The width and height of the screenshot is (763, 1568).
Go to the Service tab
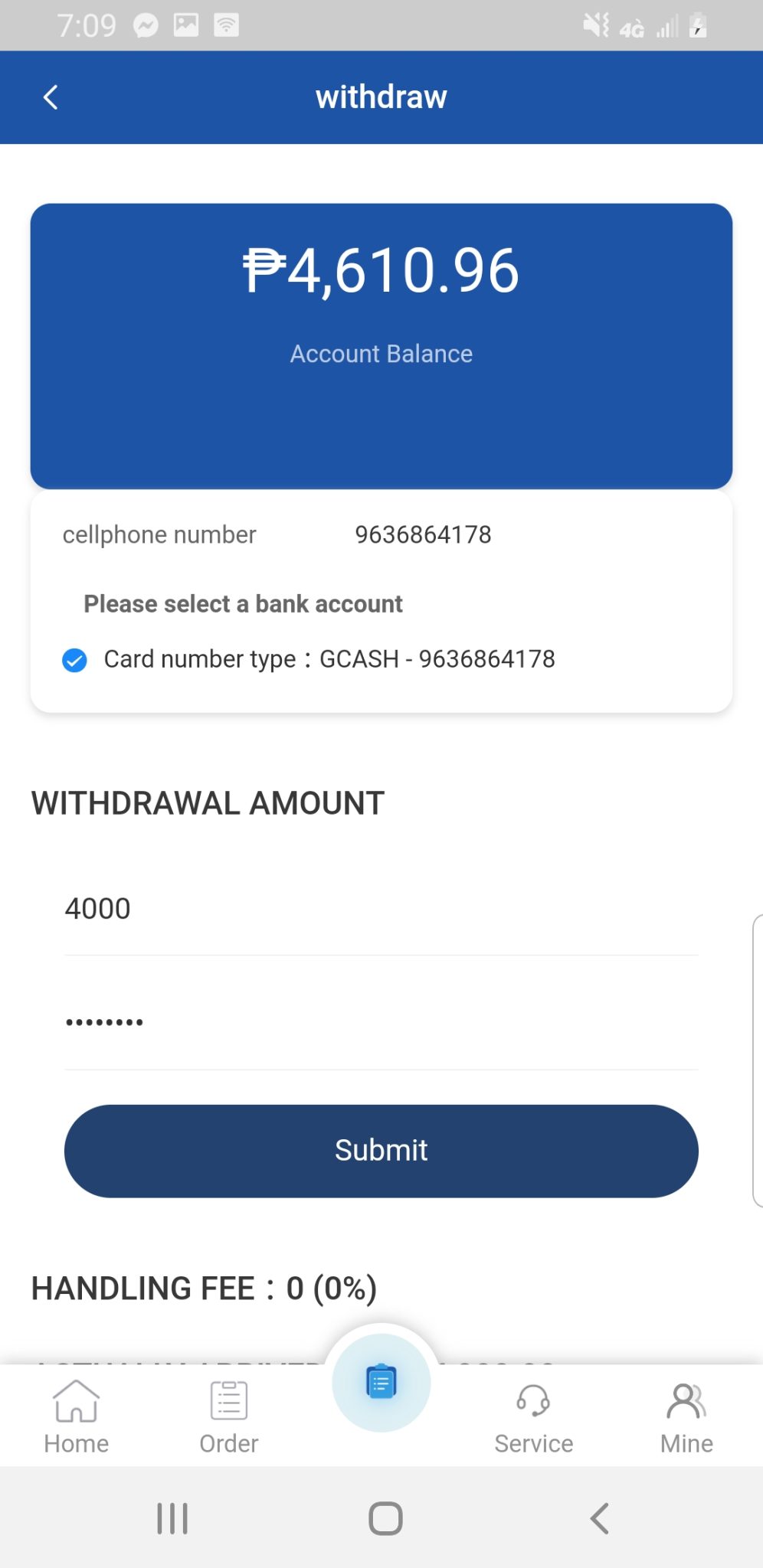click(533, 1416)
